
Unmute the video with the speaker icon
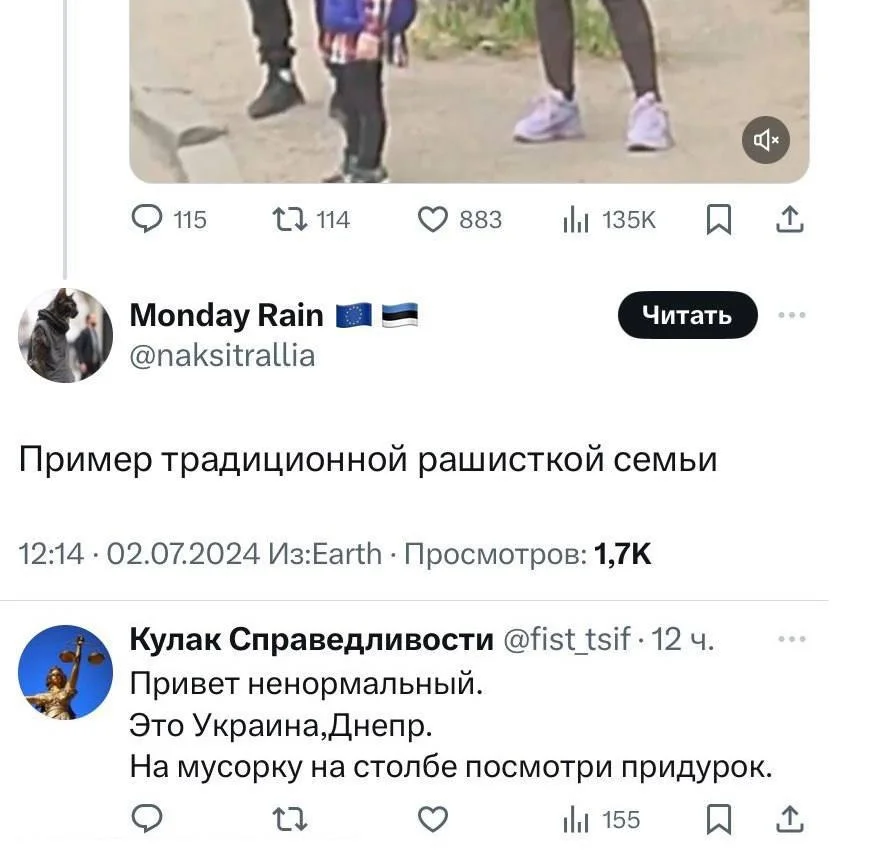click(x=765, y=141)
